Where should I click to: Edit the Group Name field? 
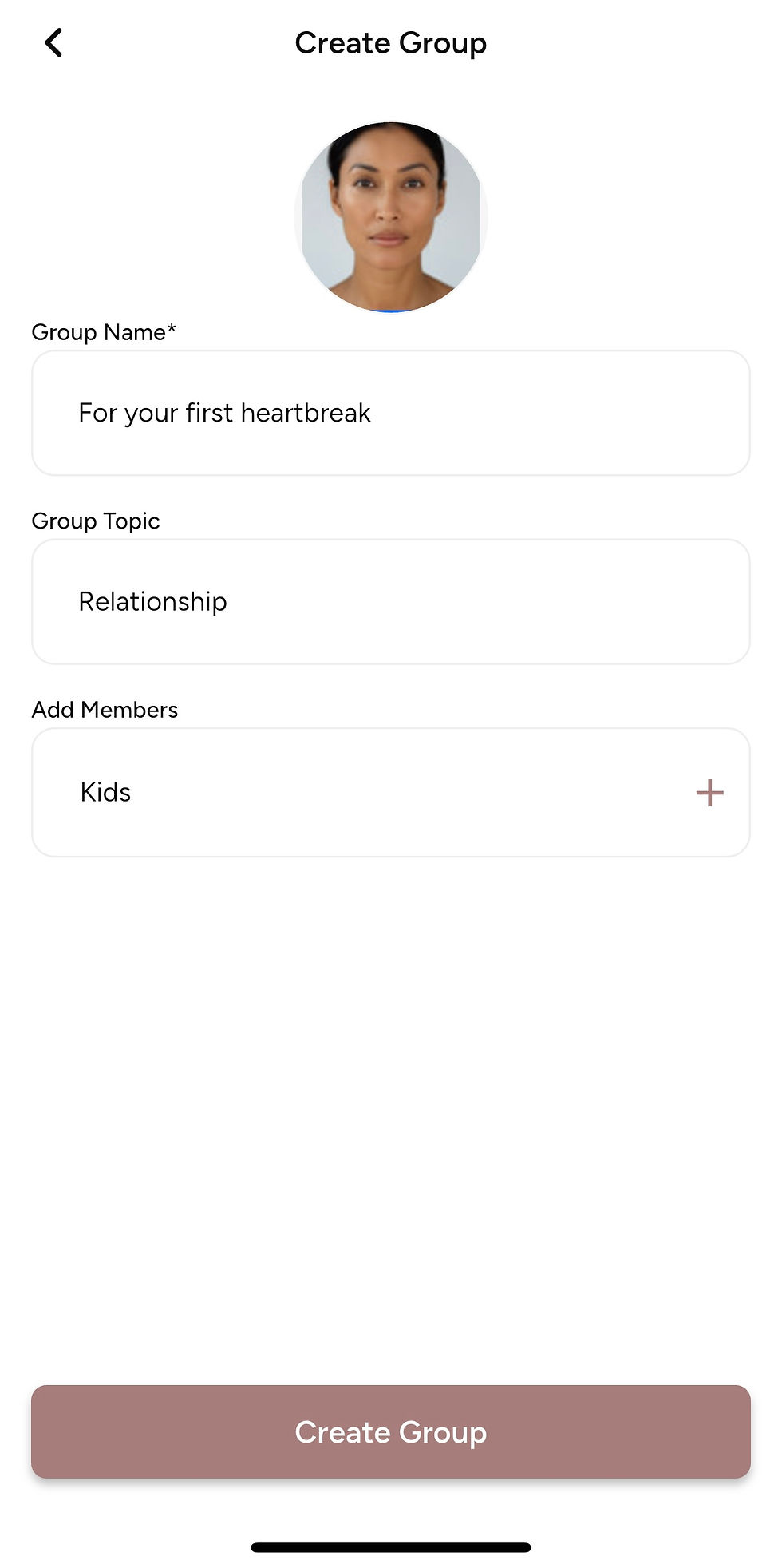tap(391, 413)
